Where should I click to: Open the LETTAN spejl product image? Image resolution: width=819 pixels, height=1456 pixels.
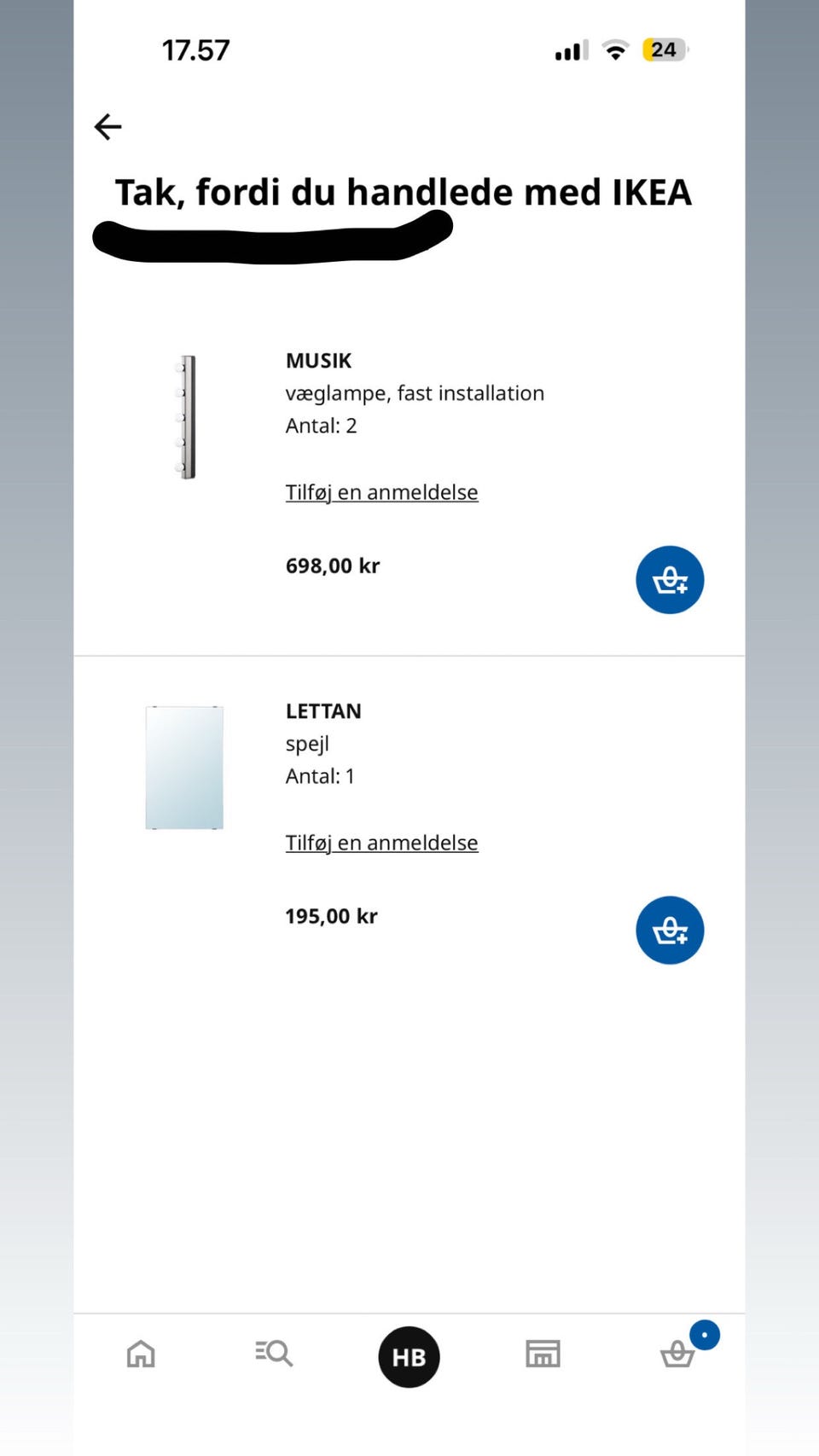(184, 768)
